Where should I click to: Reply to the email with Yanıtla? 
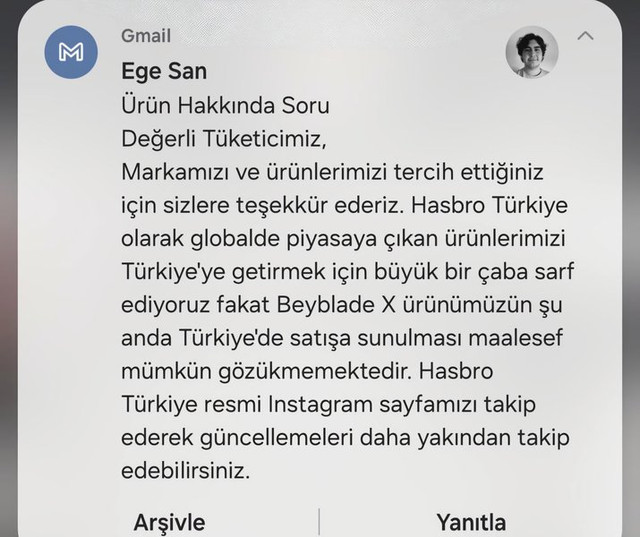pyautogui.click(x=471, y=522)
